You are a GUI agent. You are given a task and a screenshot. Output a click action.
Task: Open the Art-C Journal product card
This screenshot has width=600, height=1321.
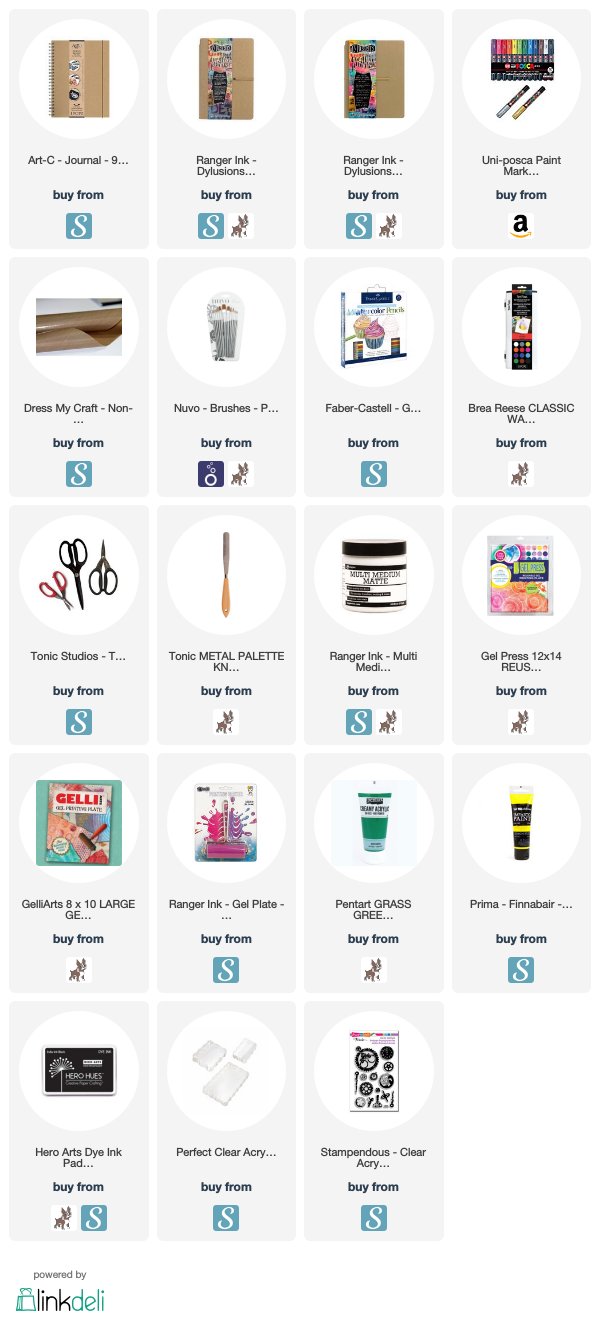coord(78,129)
